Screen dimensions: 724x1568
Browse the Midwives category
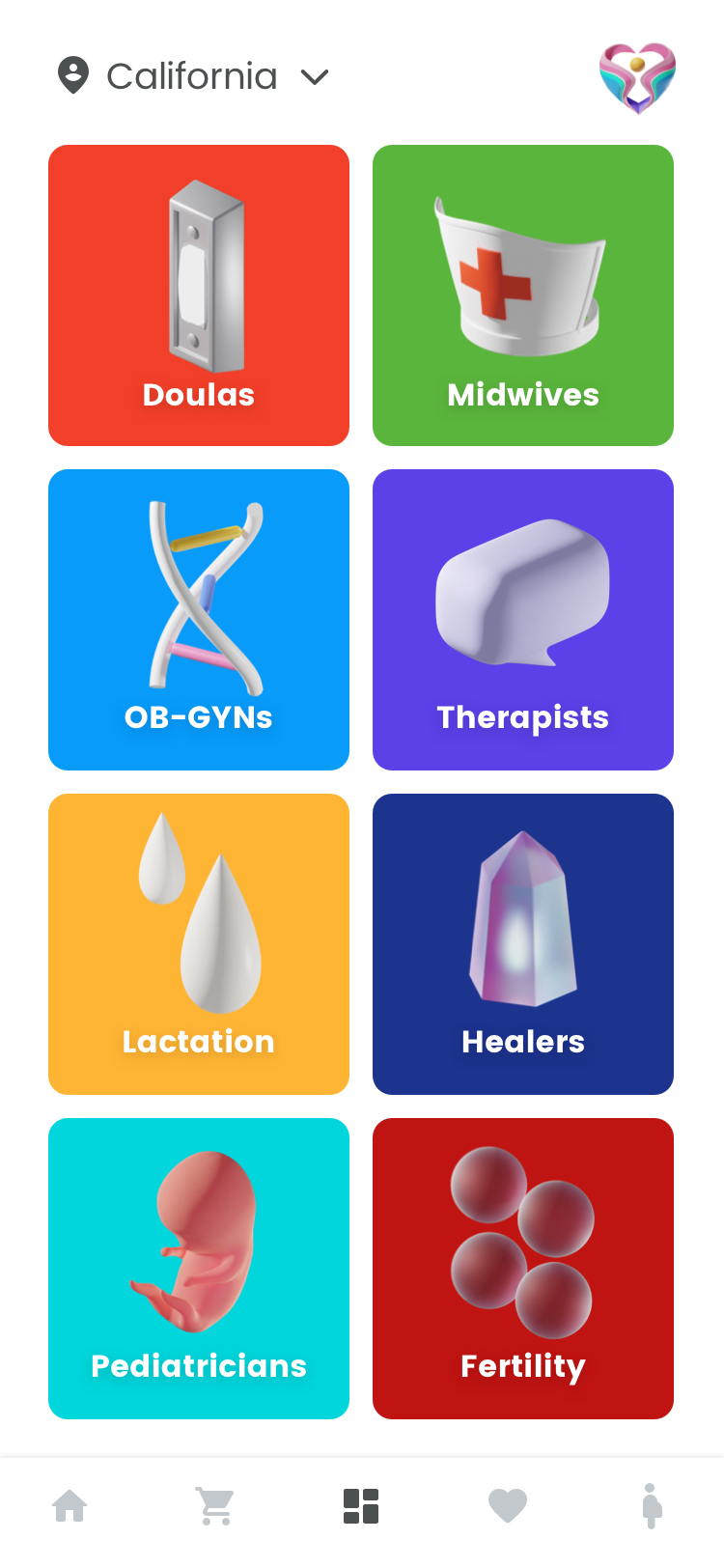pyautogui.click(x=523, y=295)
